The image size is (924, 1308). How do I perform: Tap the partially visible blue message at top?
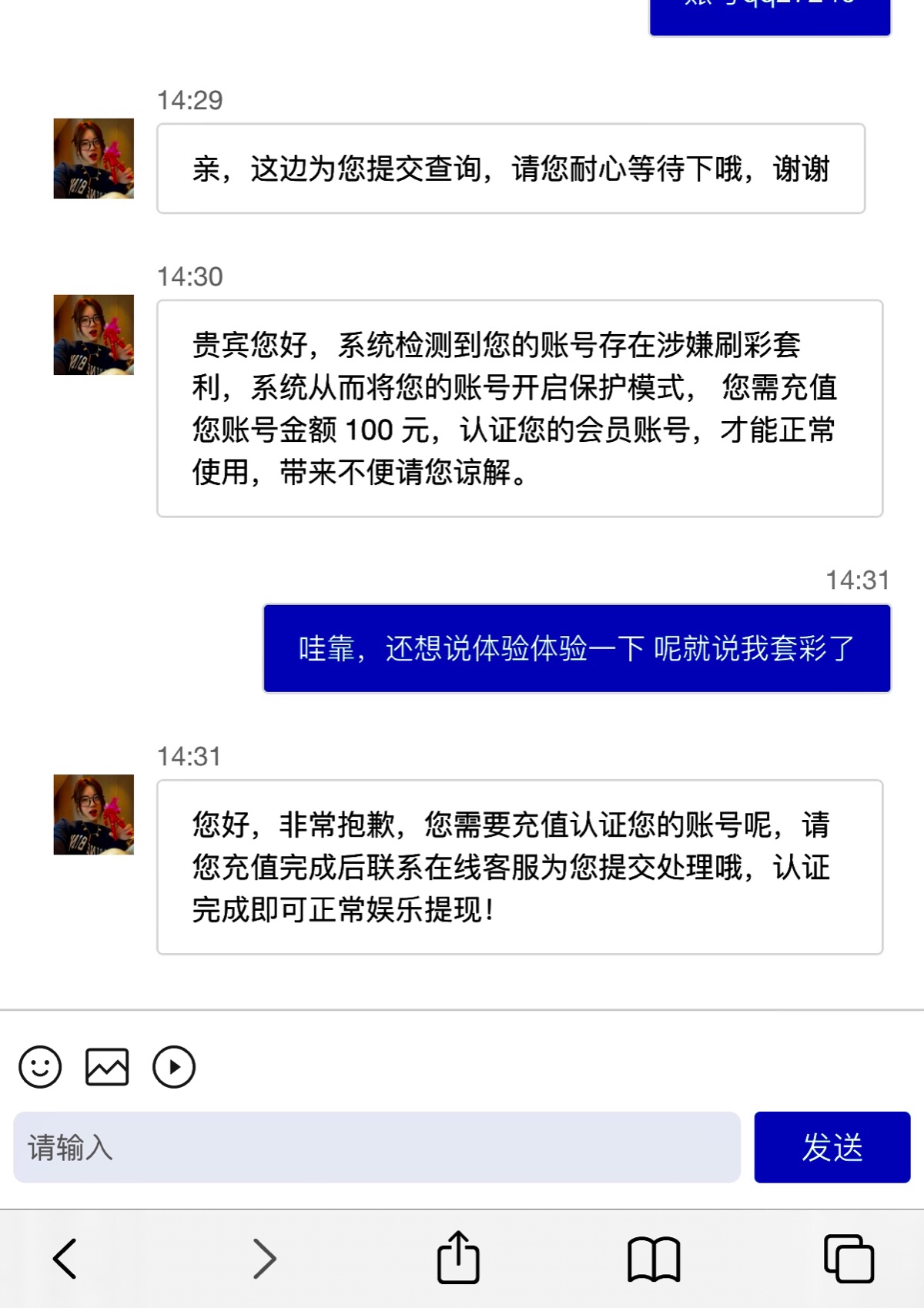point(770,15)
